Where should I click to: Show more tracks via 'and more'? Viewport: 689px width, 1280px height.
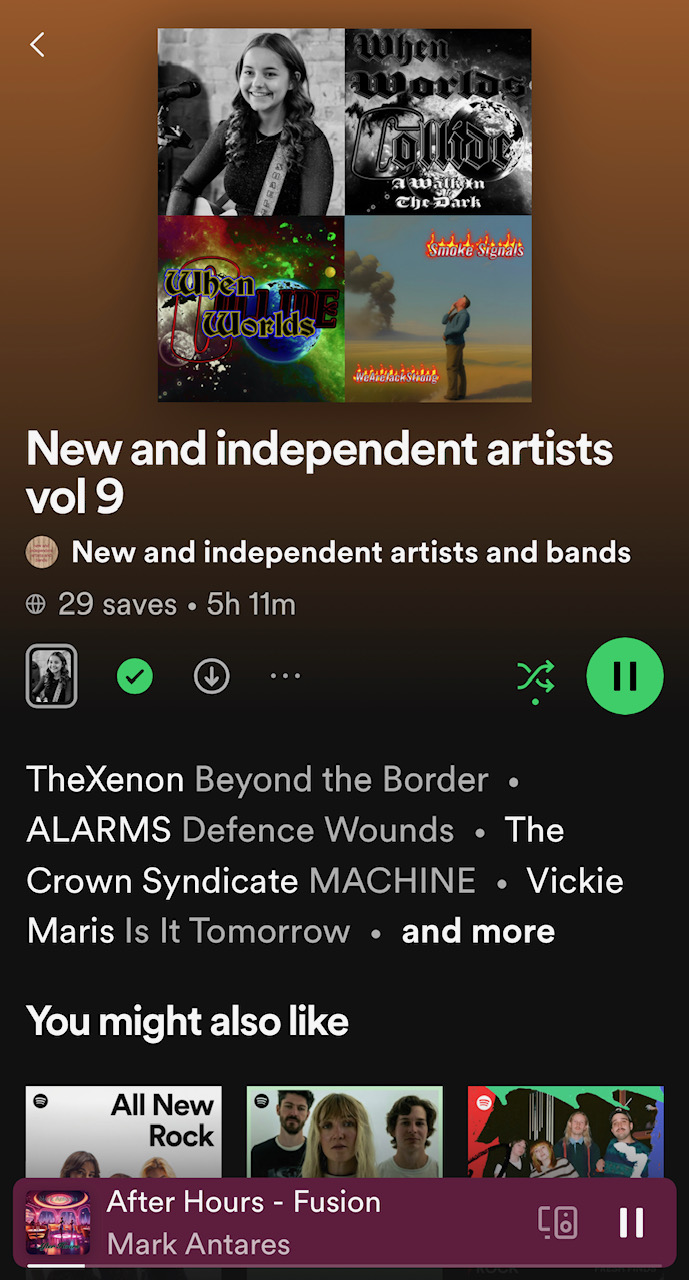(x=478, y=932)
